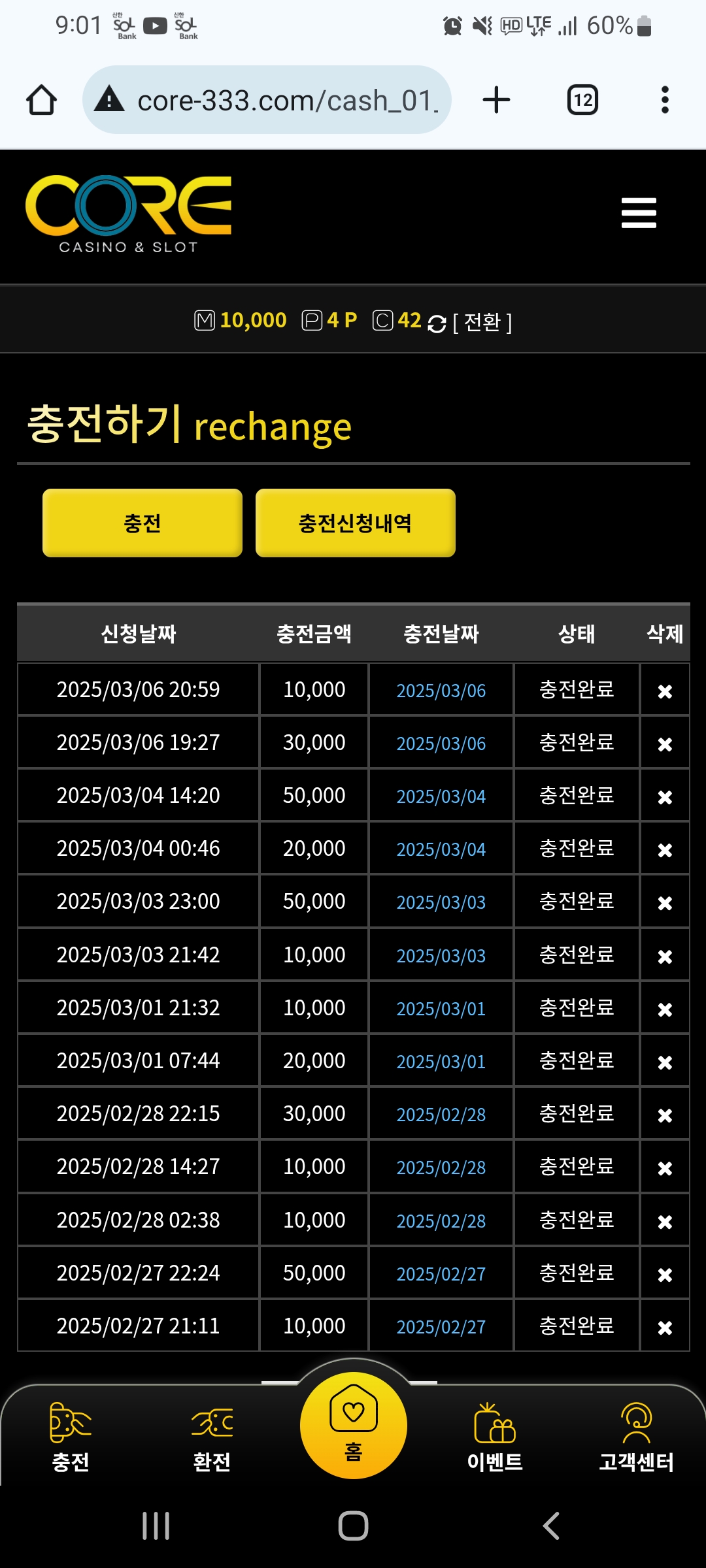Open 충전신청내역 history button

(355, 523)
